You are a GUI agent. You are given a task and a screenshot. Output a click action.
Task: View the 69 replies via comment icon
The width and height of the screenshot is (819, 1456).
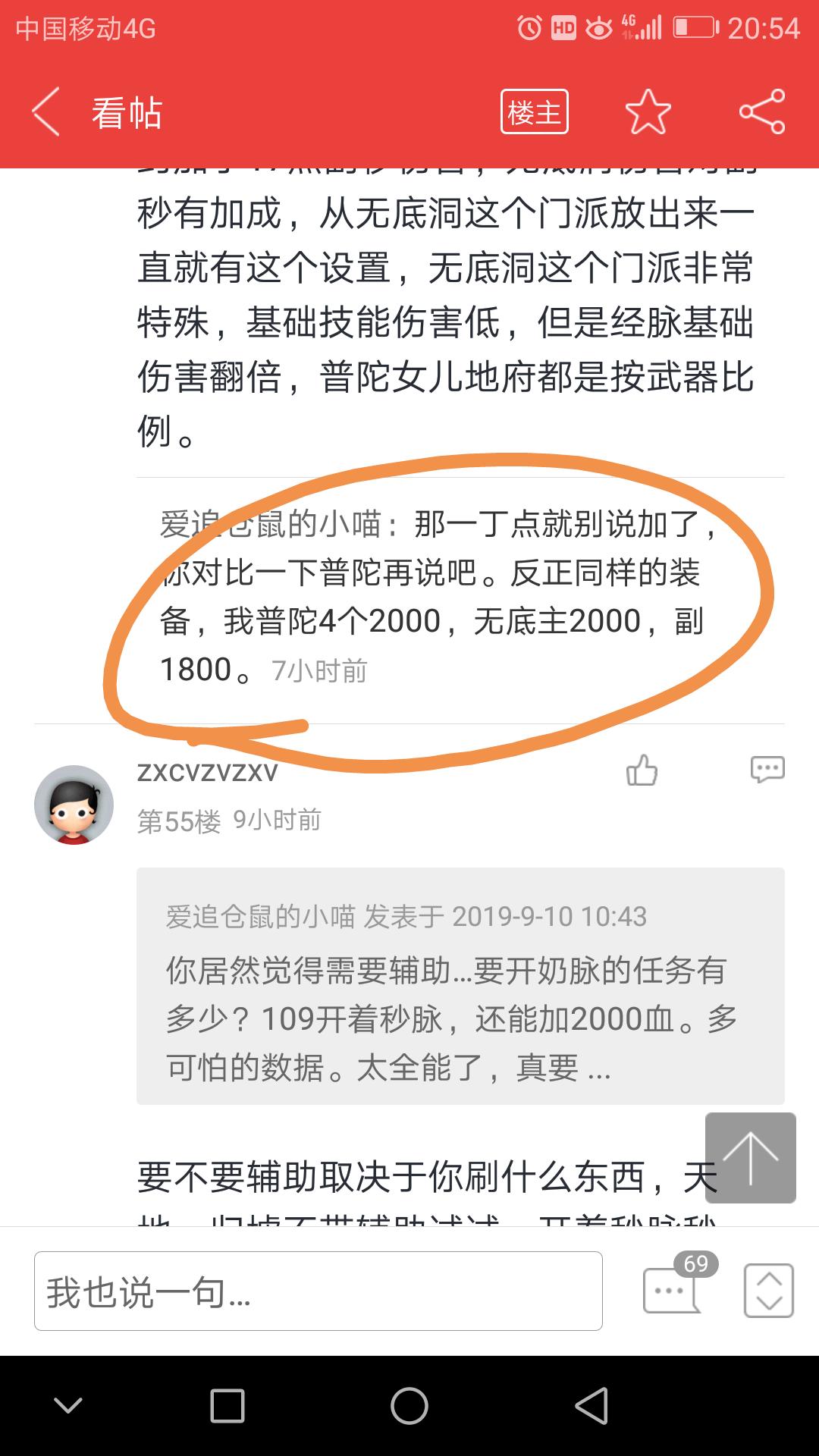click(672, 1289)
